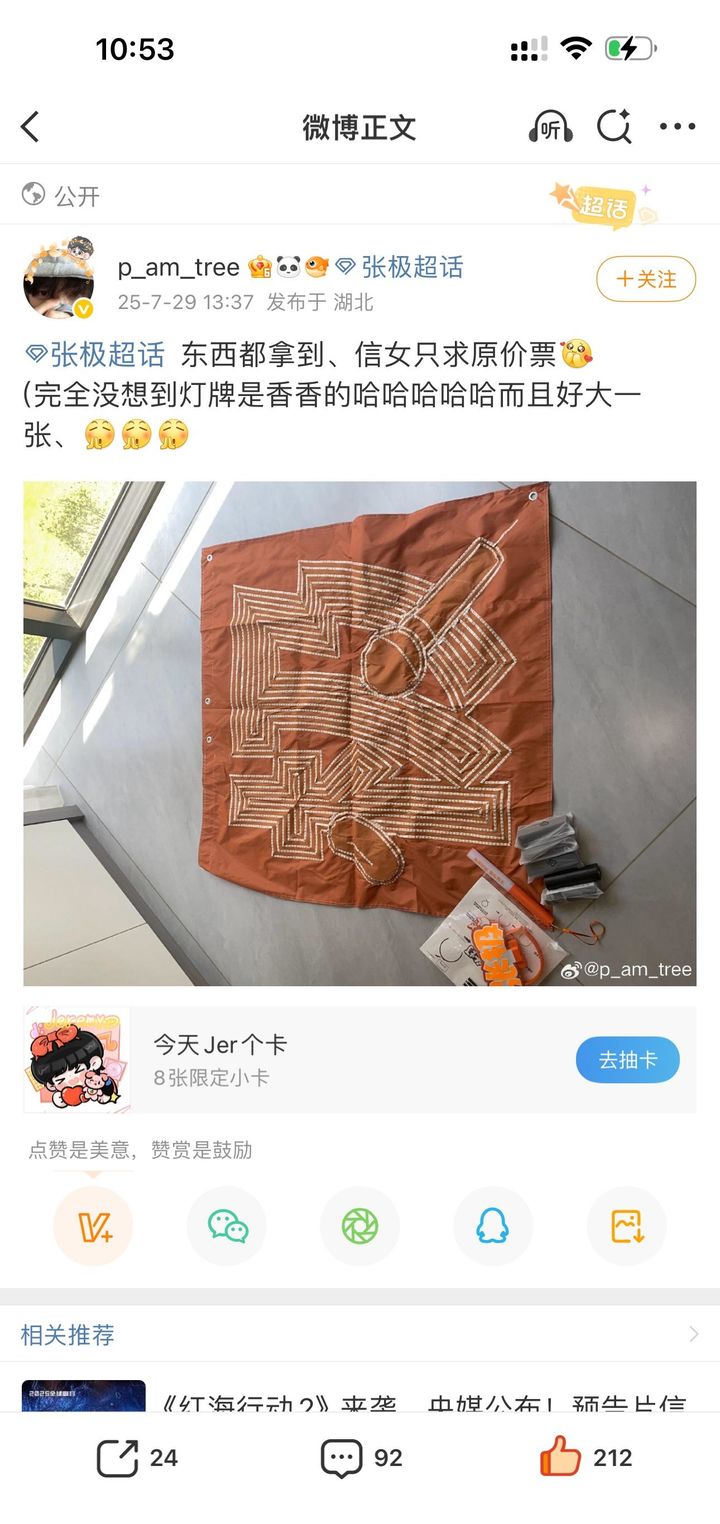This screenshot has height=1524, width=720.
Task: Go back using the top-left arrow
Action: coord(30,127)
